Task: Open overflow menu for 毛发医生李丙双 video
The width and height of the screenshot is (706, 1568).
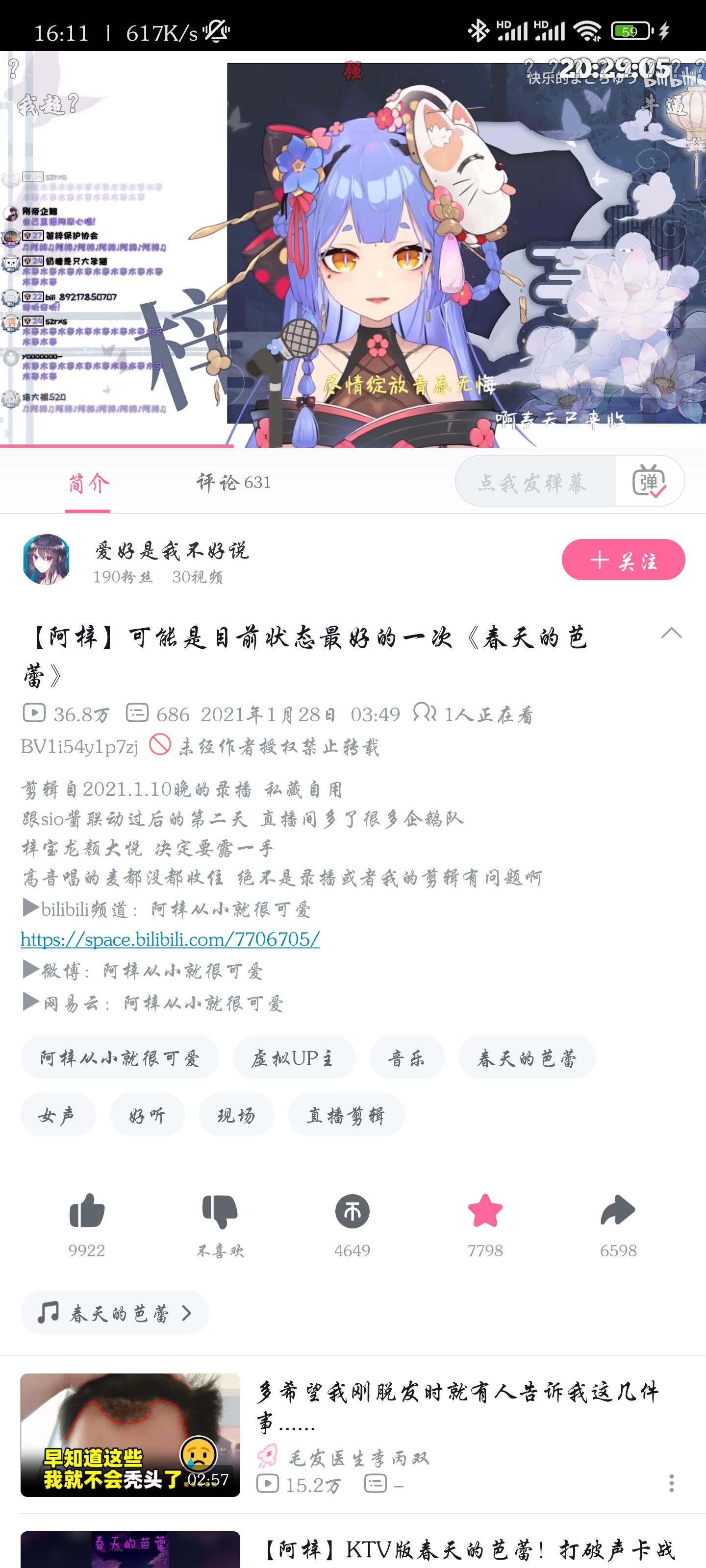Action: click(671, 1483)
